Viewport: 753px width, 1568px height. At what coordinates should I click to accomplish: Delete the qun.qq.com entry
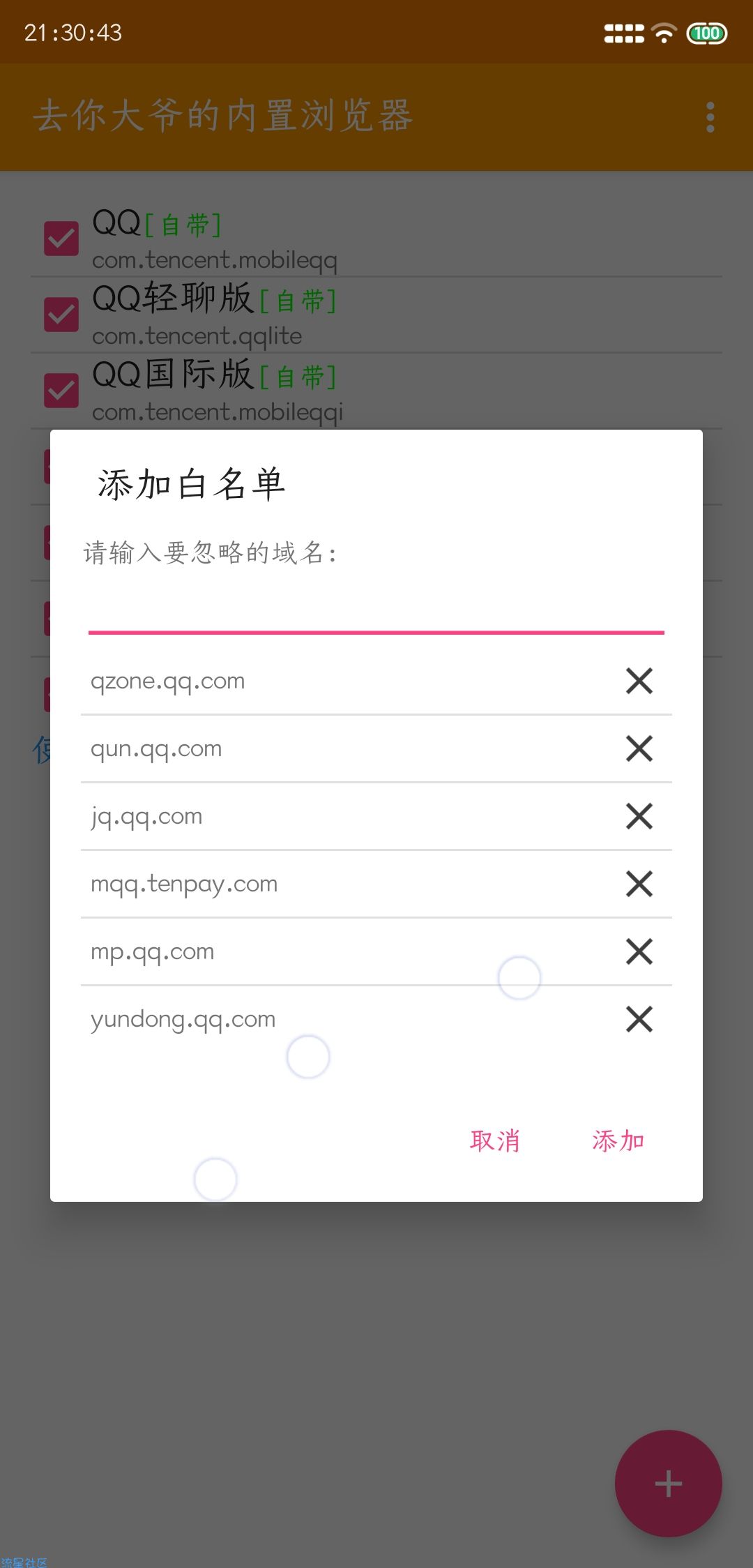click(639, 748)
